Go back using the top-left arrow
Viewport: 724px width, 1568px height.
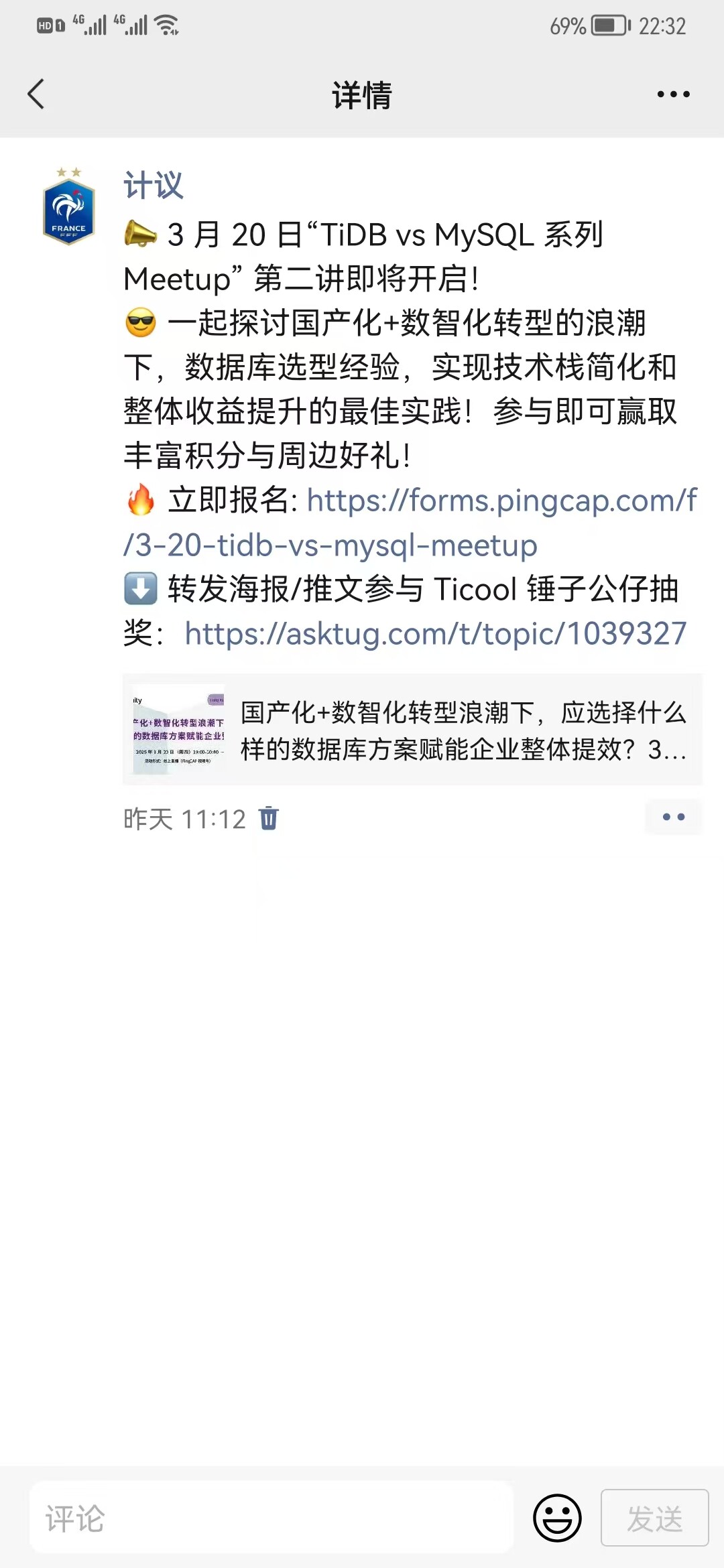(36, 94)
